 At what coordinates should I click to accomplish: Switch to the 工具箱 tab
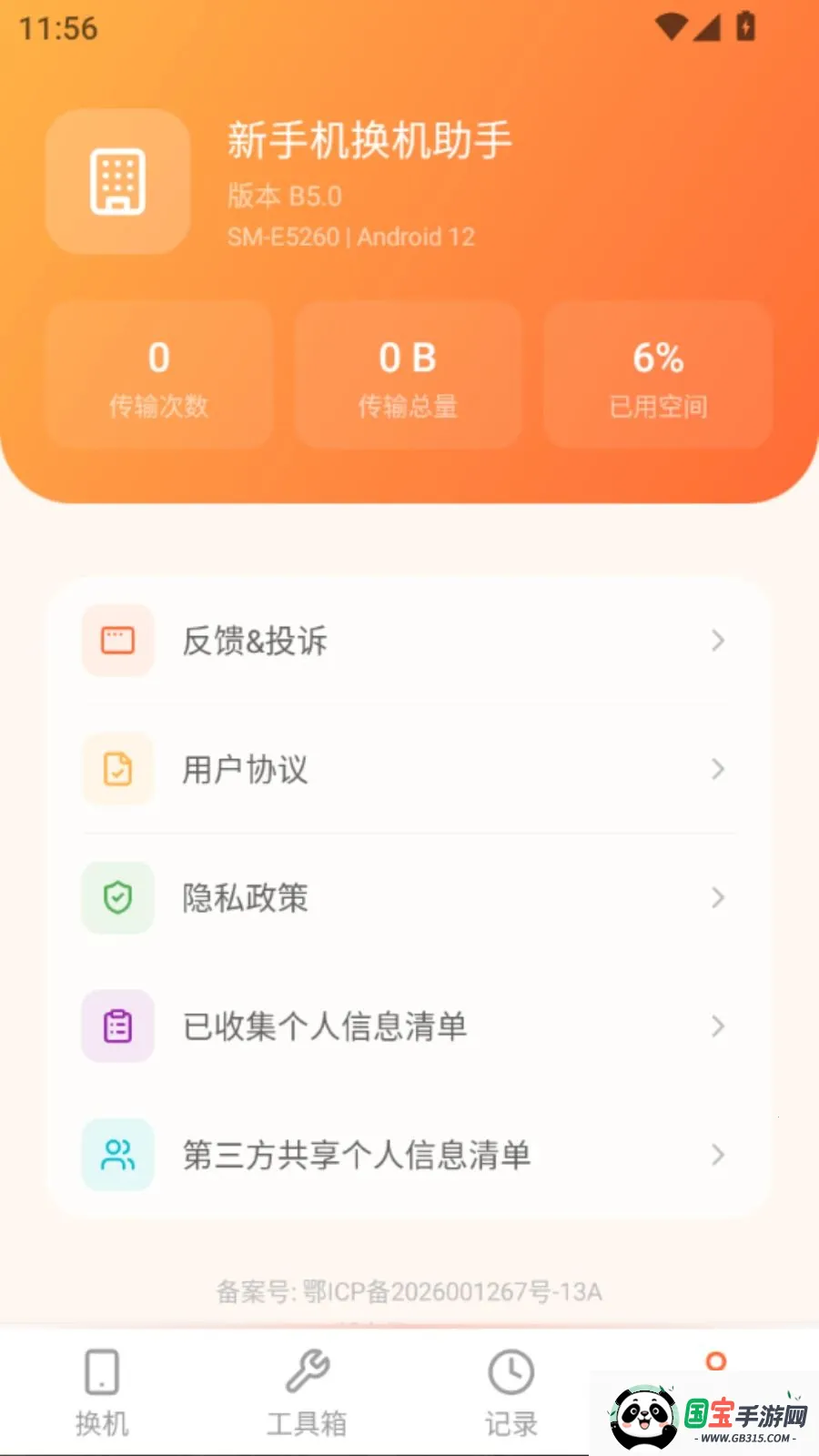click(307, 1388)
